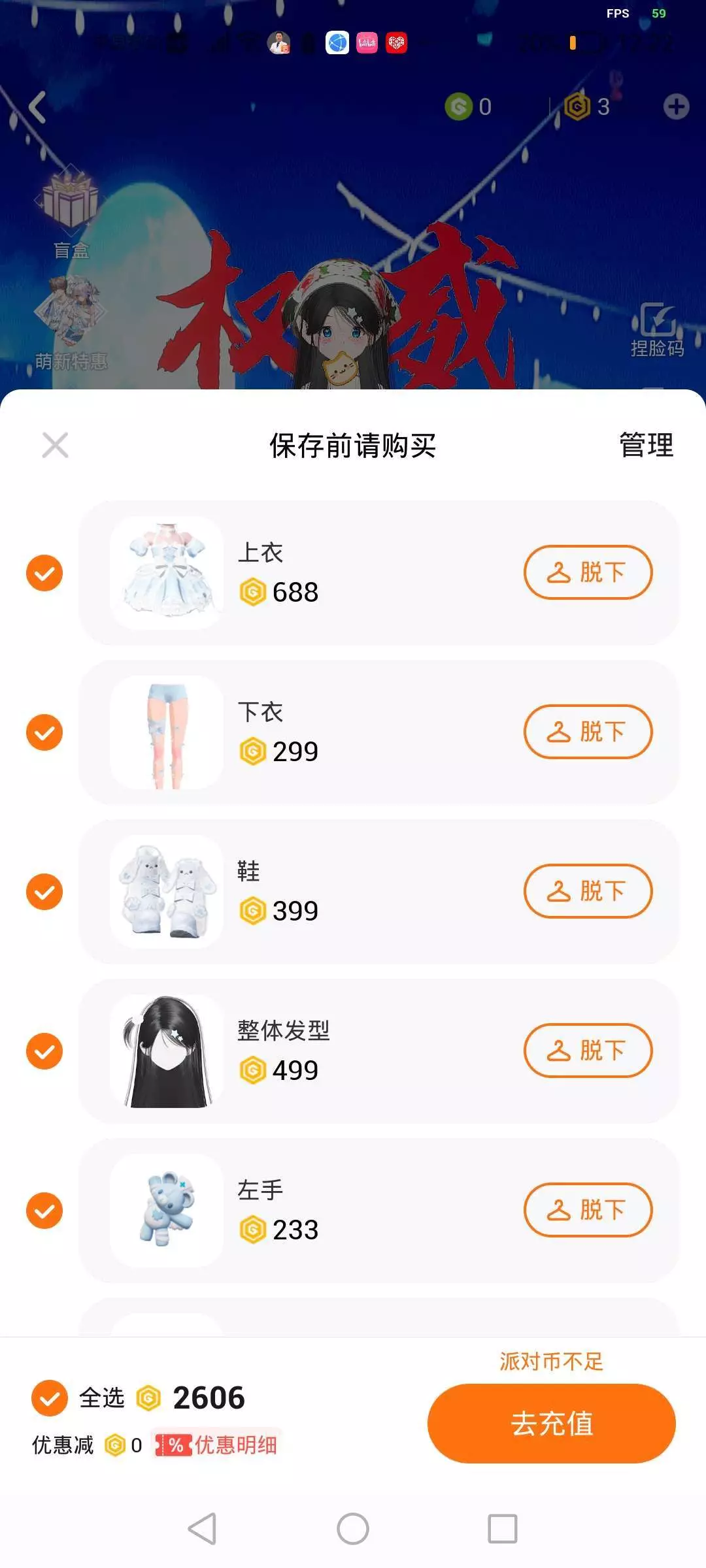Open the 上衣 dress thumbnail
The image size is (706, 1568).
(167, 573)
